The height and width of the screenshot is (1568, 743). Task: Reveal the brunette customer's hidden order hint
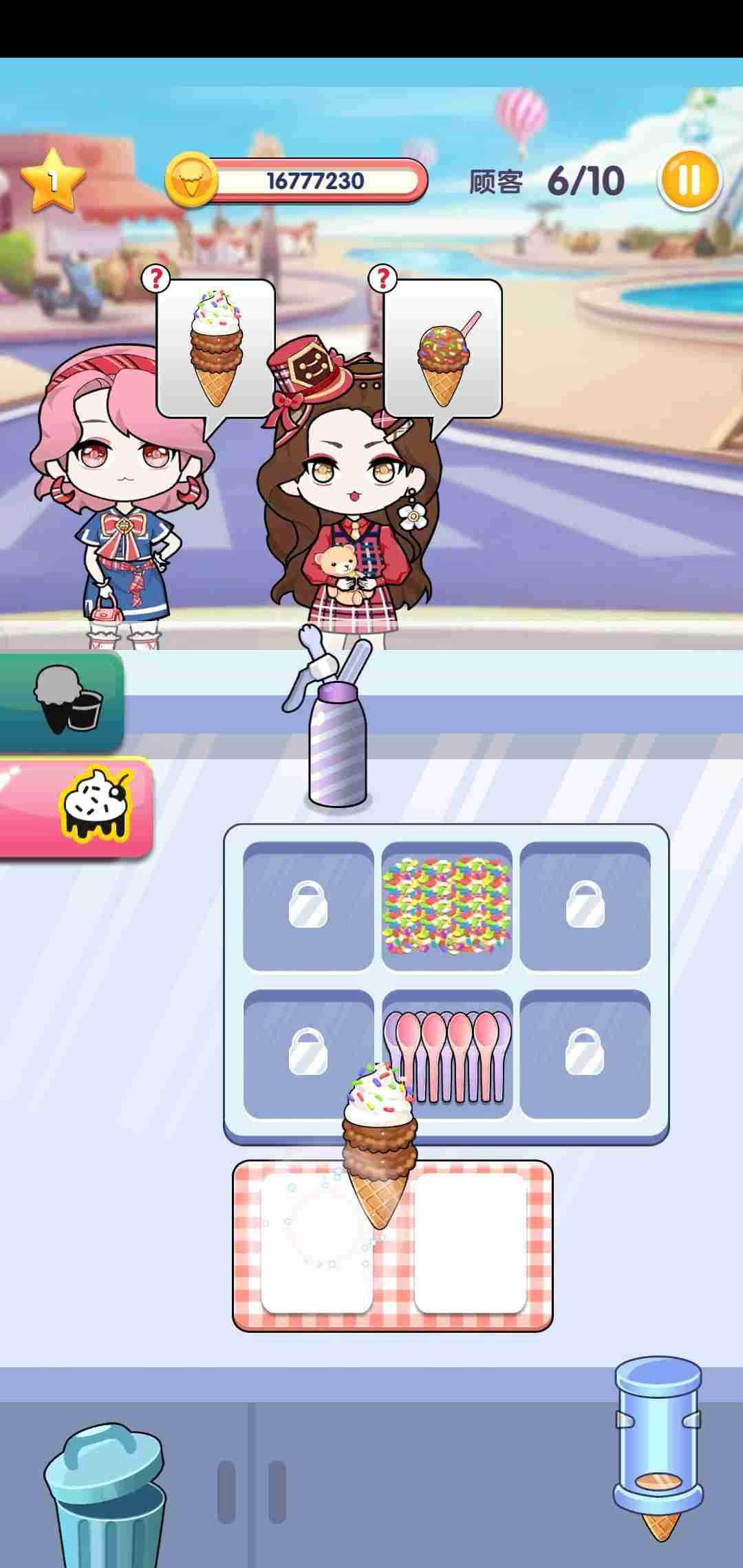pos(384,277)
